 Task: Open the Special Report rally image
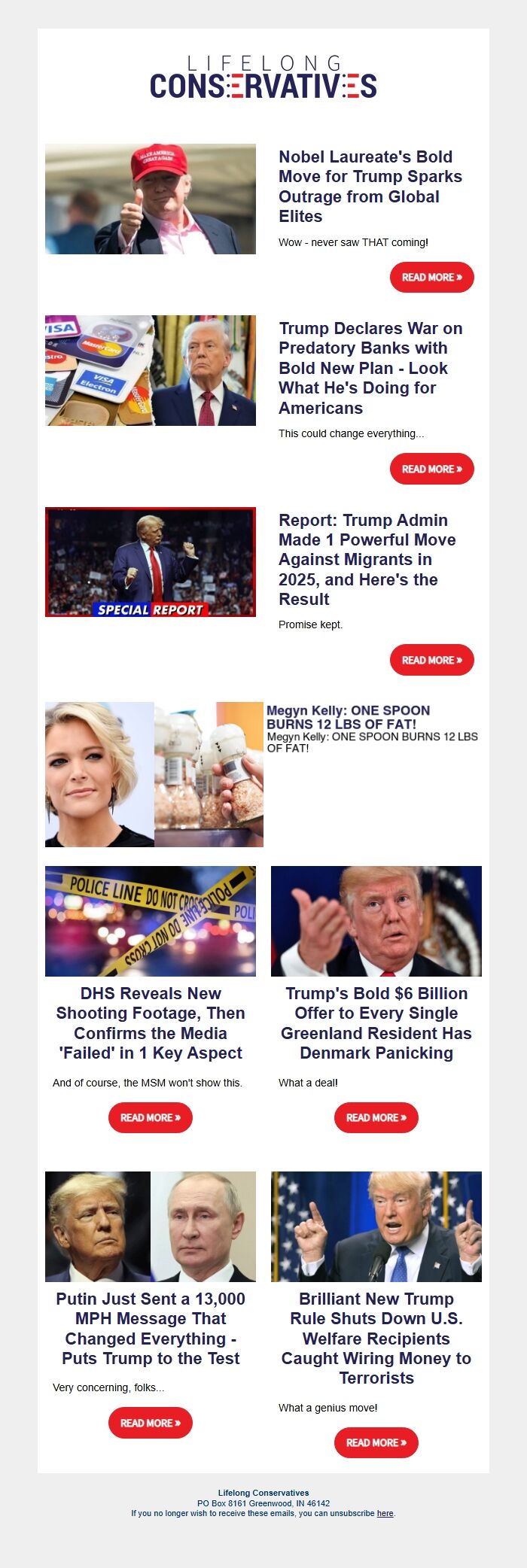[x=151, y=562]
